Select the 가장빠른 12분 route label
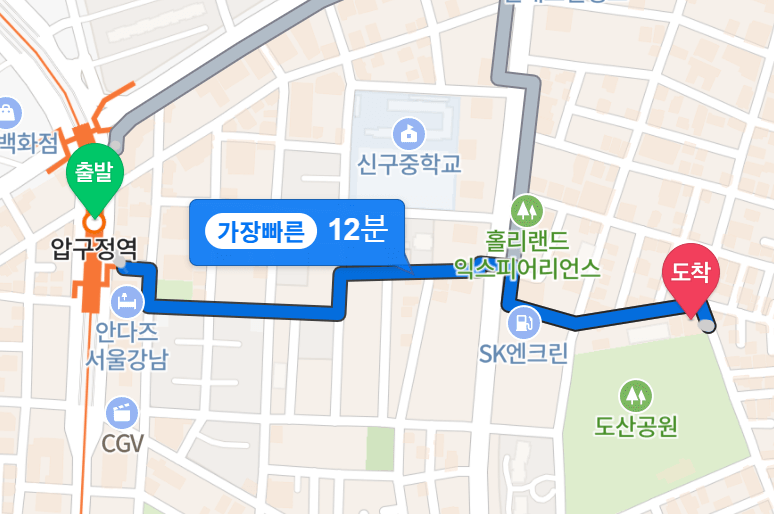Viewport: 774px width, 514px height. 296,232
